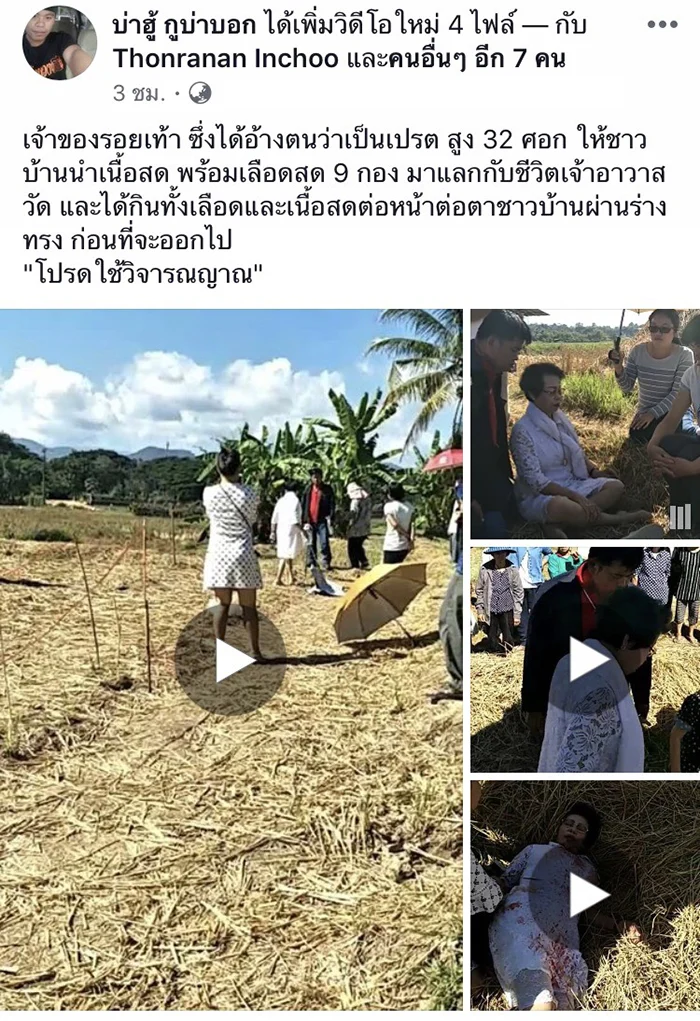
Task: Open บ่าฮู้ กูบ่าบอก profile name
Action: coord(185,25)
